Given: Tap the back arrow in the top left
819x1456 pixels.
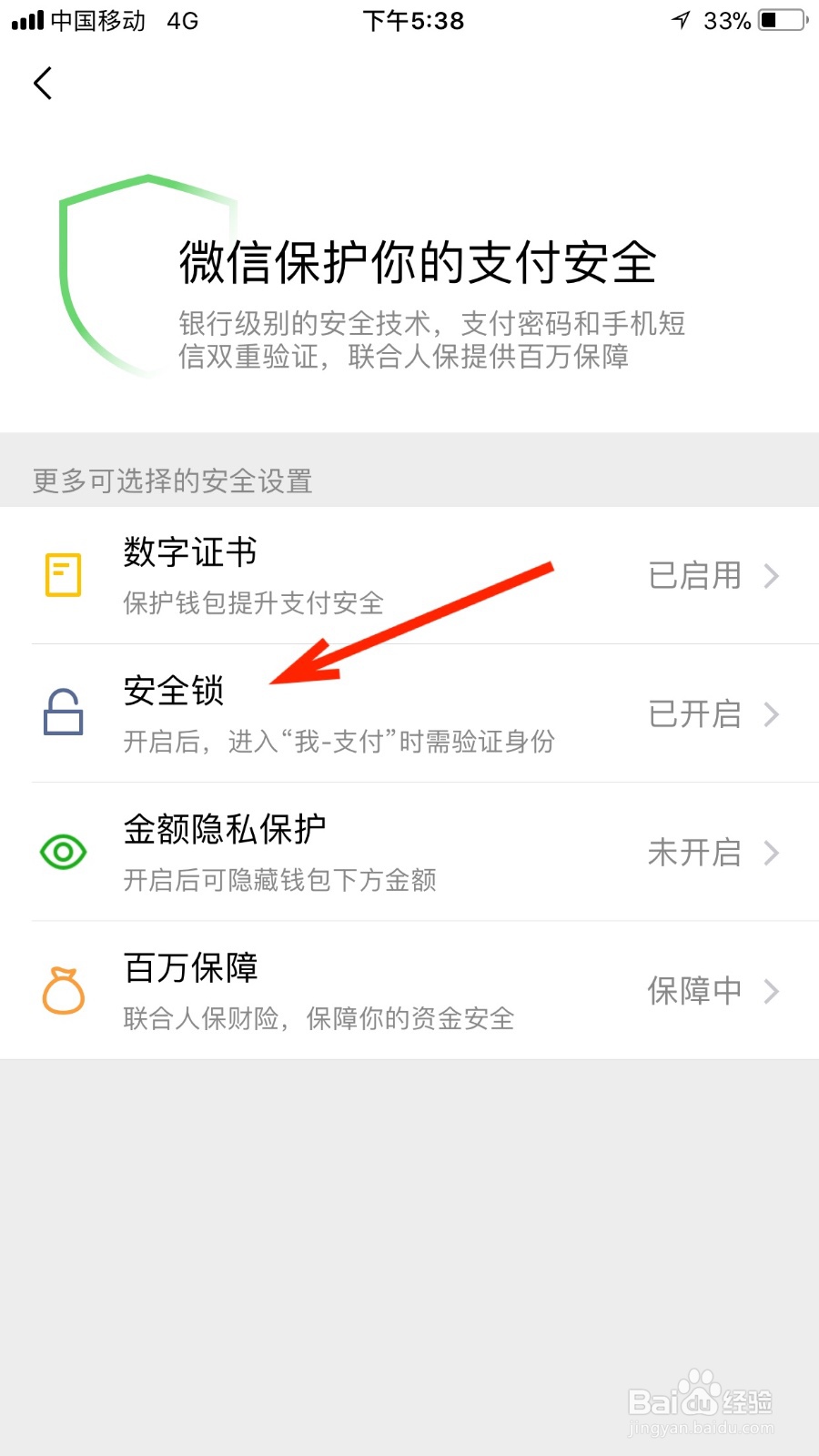Looking at the screenshot, I should pyautogui.click(x=42, y=83).
